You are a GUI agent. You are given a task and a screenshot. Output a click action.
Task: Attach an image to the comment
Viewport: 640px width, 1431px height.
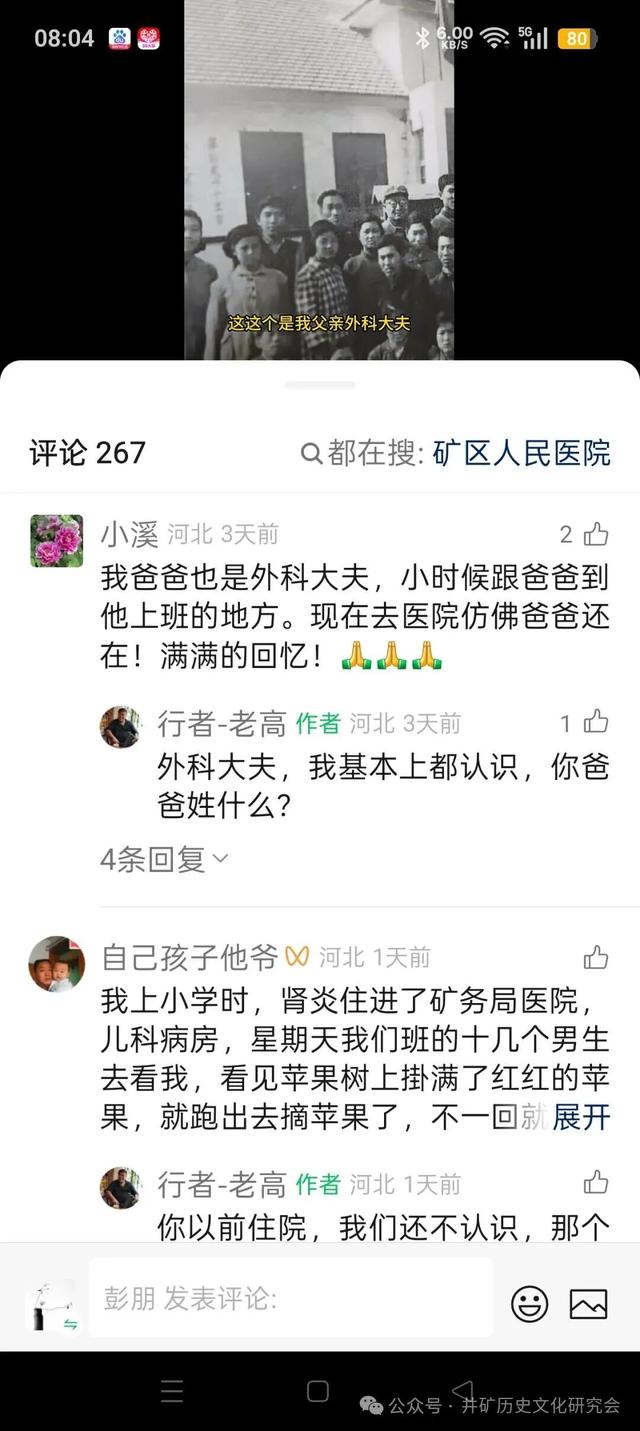[x=588, y=1303]
